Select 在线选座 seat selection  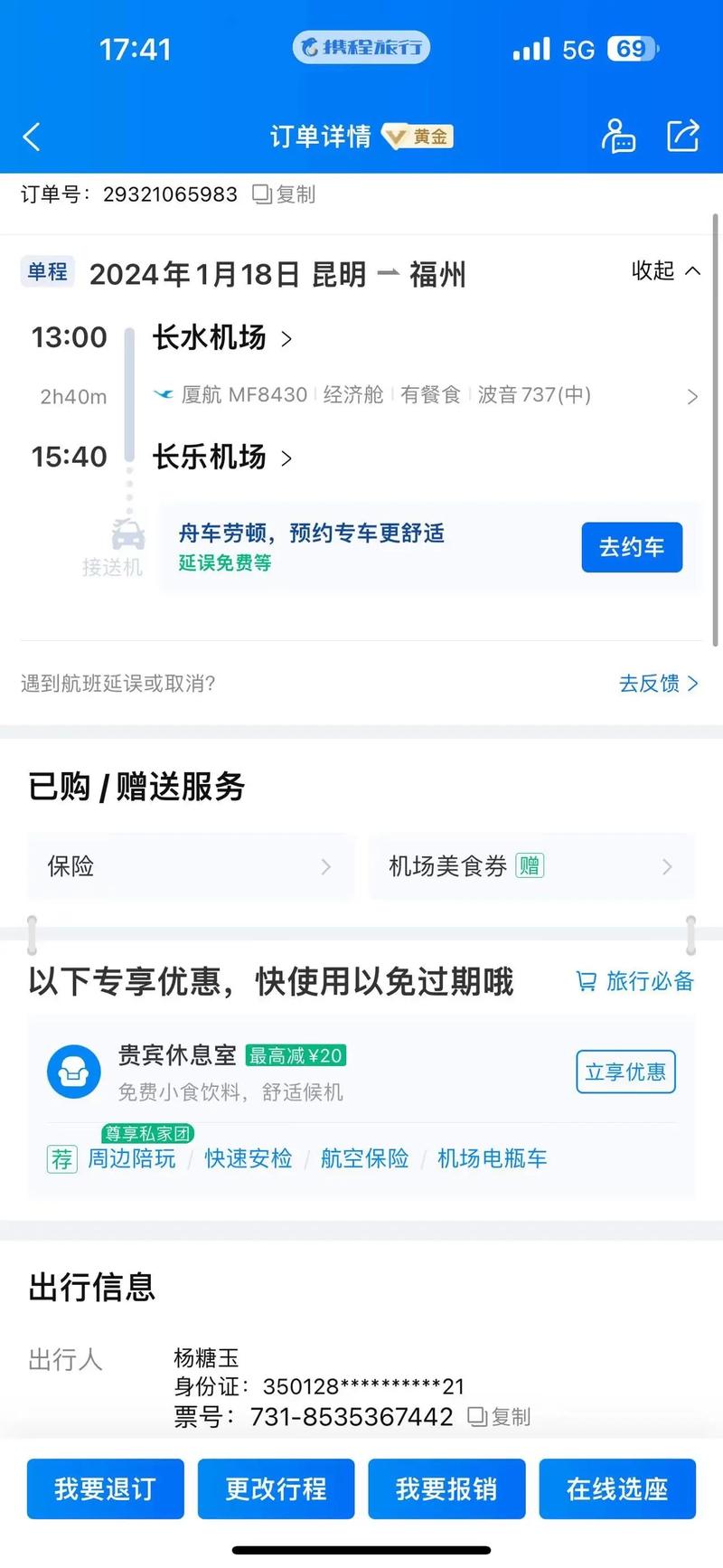[x=617, y=1488]
